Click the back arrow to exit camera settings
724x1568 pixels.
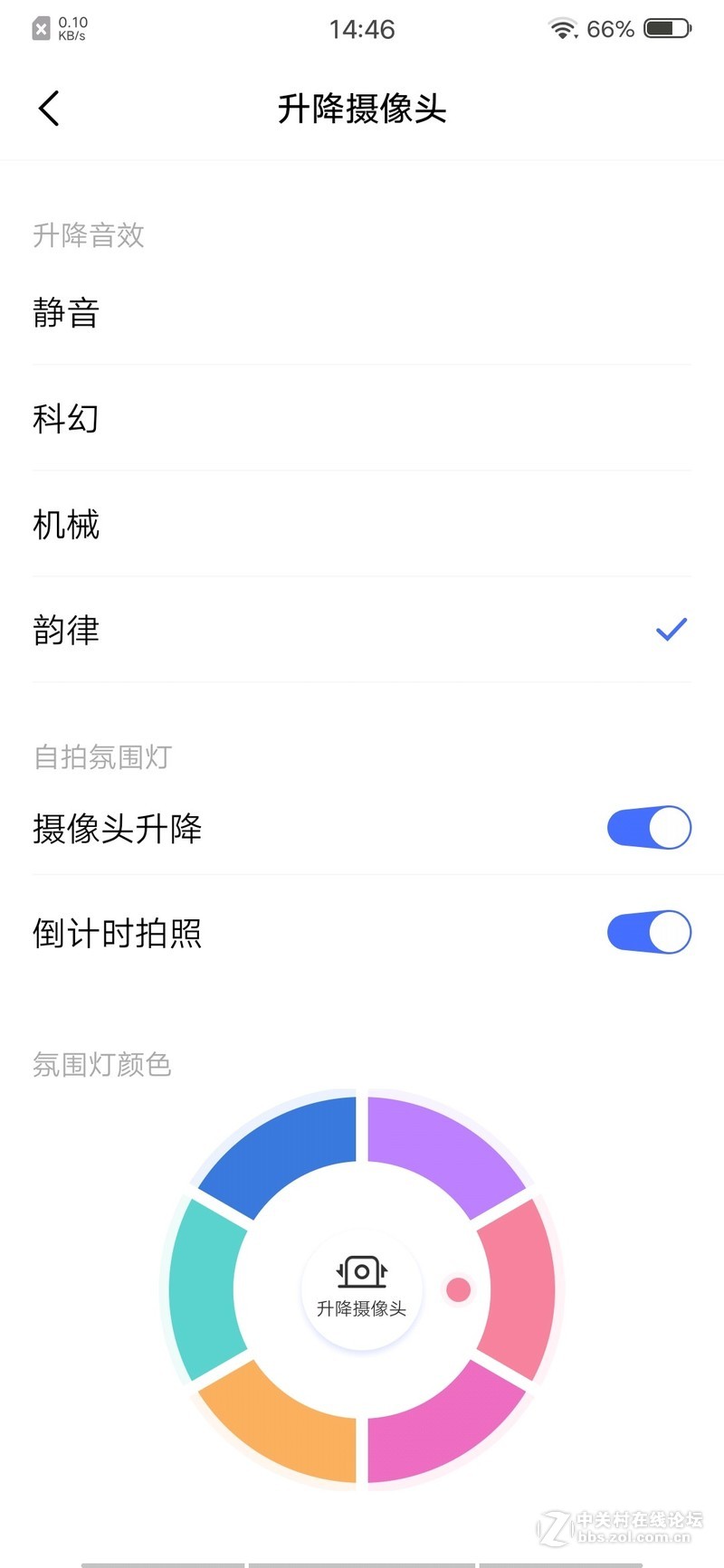(x=48, y=108)
